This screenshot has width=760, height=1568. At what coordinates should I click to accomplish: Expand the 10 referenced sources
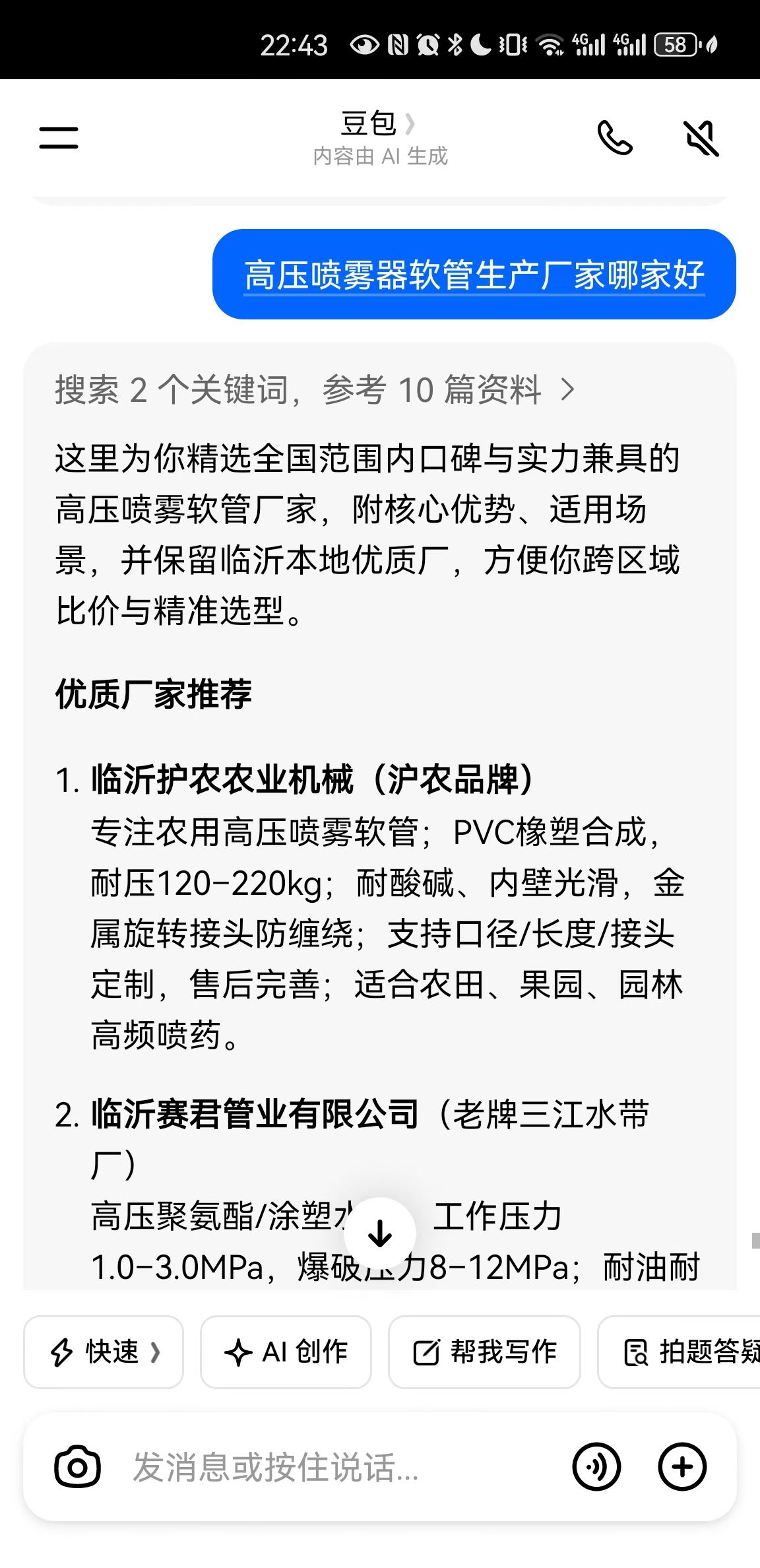[x=315, y=389]
